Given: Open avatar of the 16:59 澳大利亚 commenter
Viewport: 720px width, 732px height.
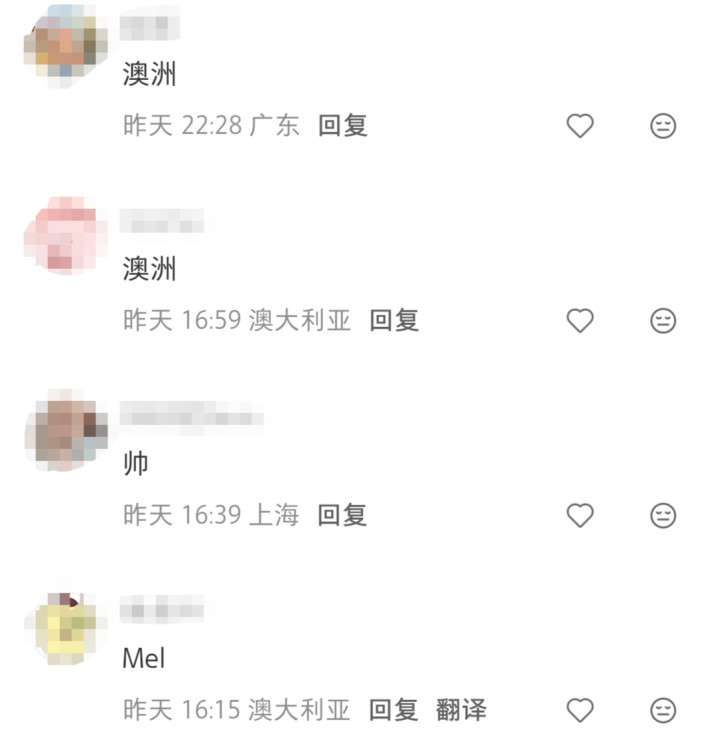Looking at the screenshot, I should (65, 235).
